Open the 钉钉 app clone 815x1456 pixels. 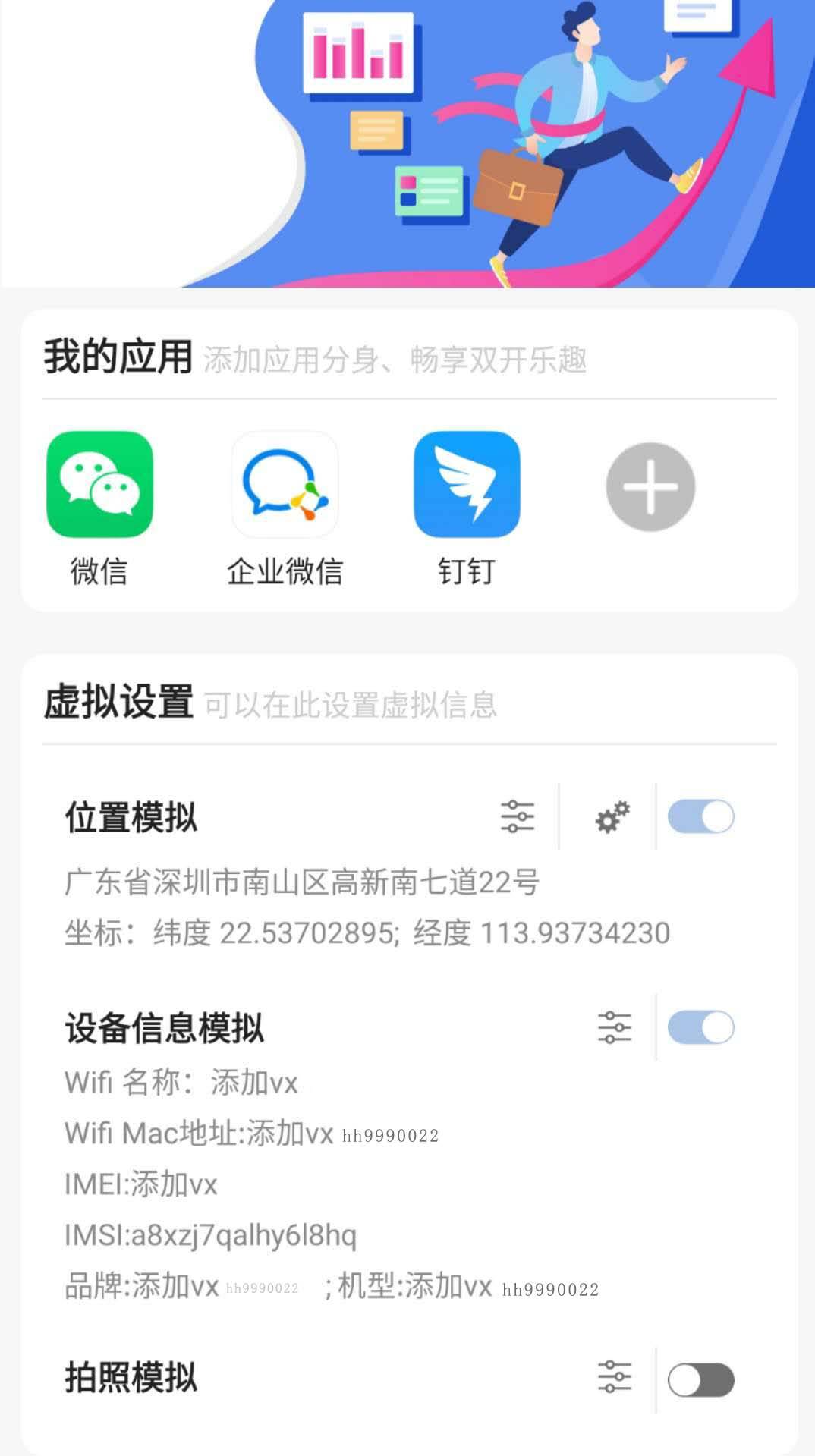(467, 486)
